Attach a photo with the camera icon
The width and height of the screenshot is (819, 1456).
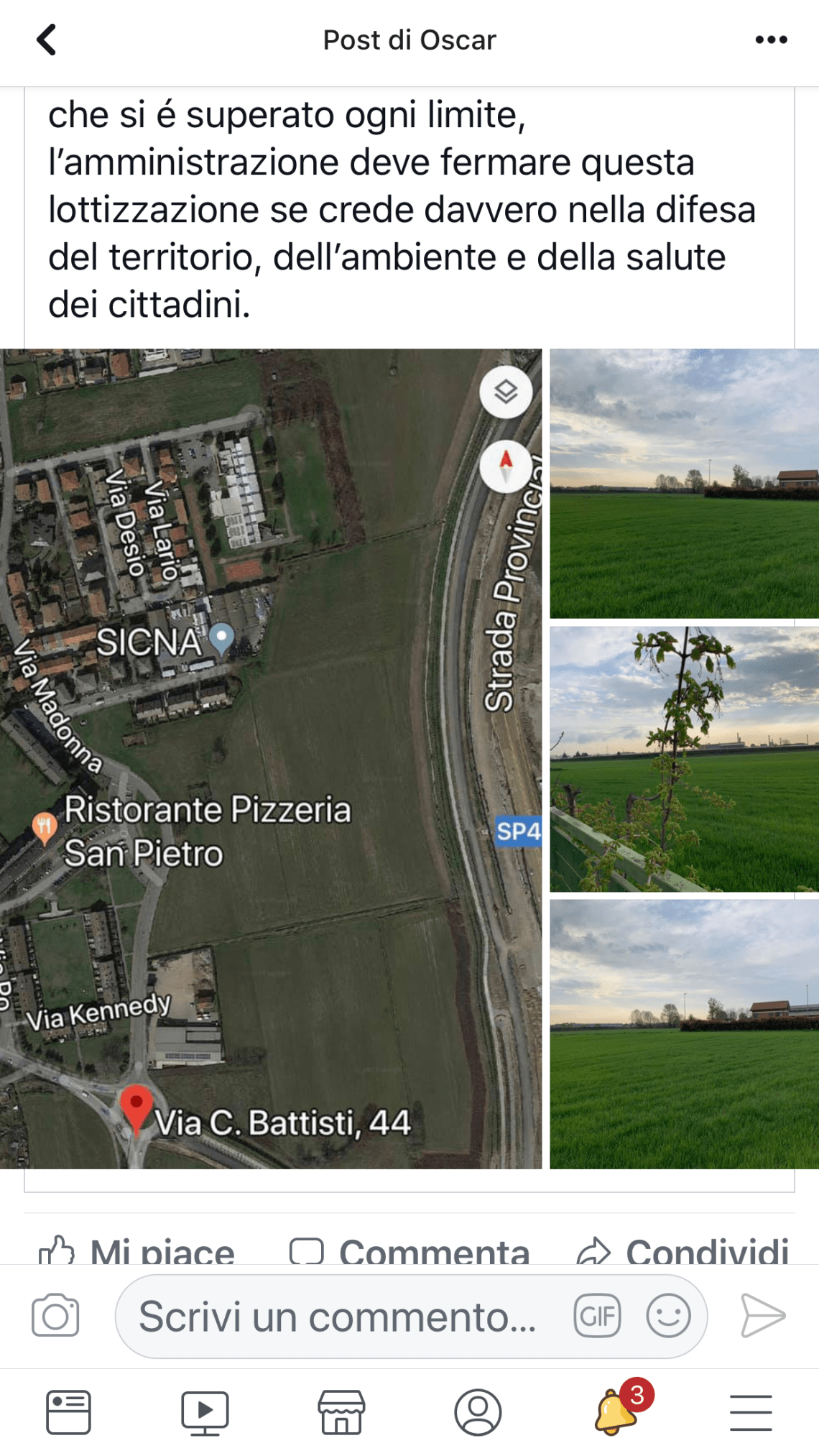click(x=55, y=1316)
